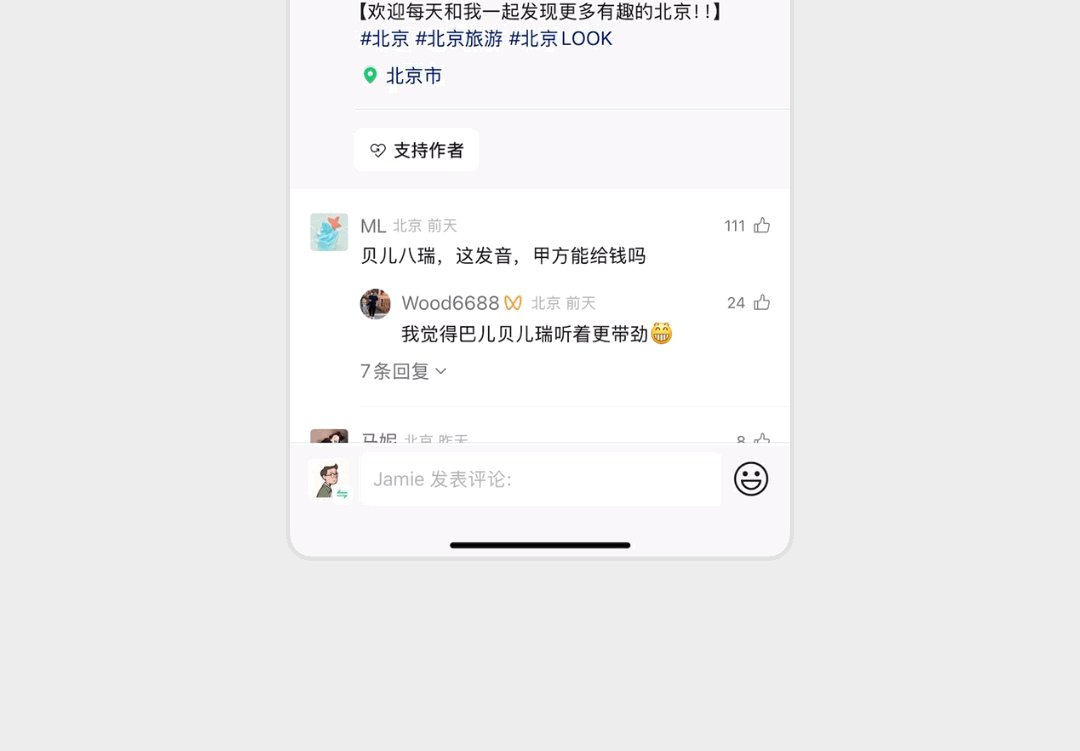The width and height of the screenshot is (1080, 751).
Task: Open ML's profile avatar
Action: tap(329, 232)
